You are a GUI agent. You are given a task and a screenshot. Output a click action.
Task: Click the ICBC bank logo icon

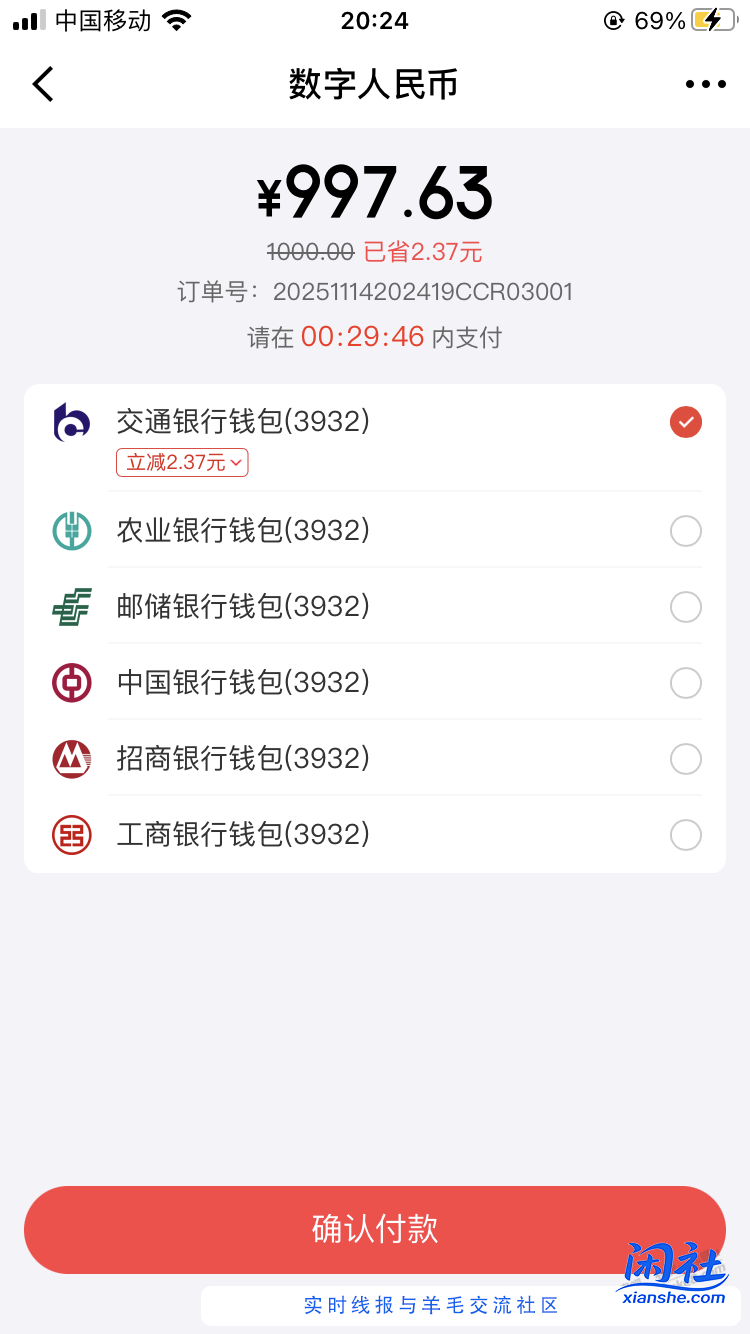coord(70,835)
